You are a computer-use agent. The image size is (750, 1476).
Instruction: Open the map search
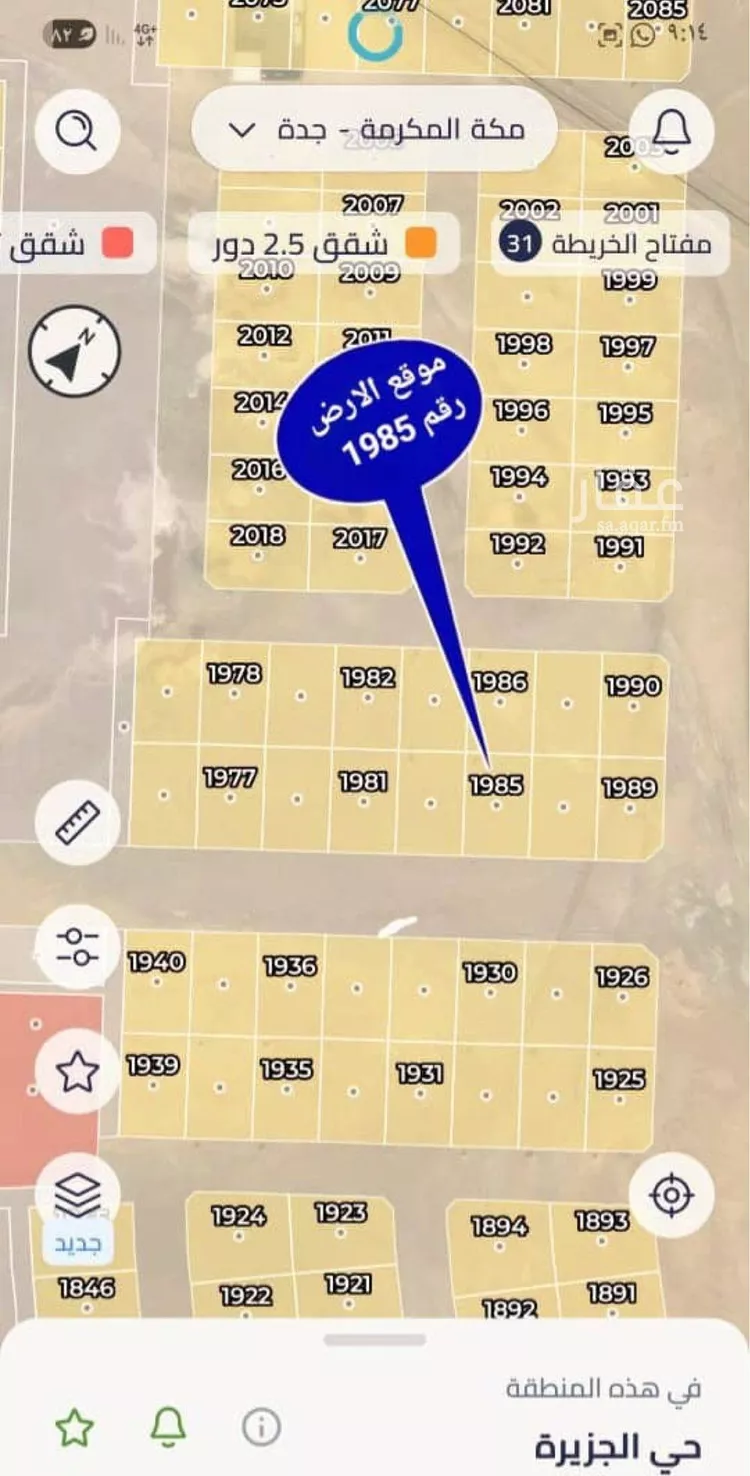click(x=77, y=129)
